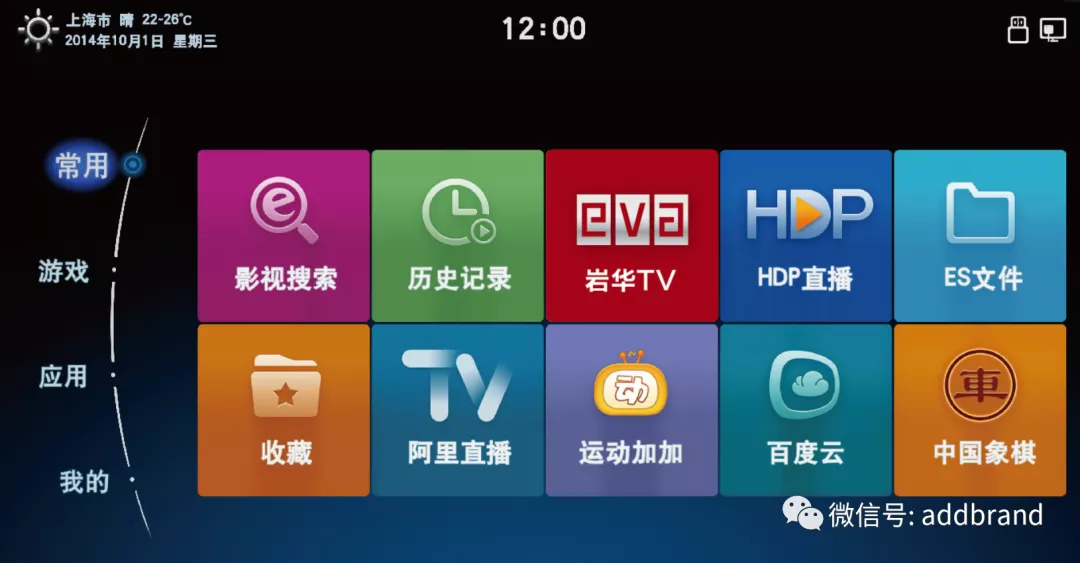Open the 影视搜索 app tile
The image size is (1080, 563).
284,235
